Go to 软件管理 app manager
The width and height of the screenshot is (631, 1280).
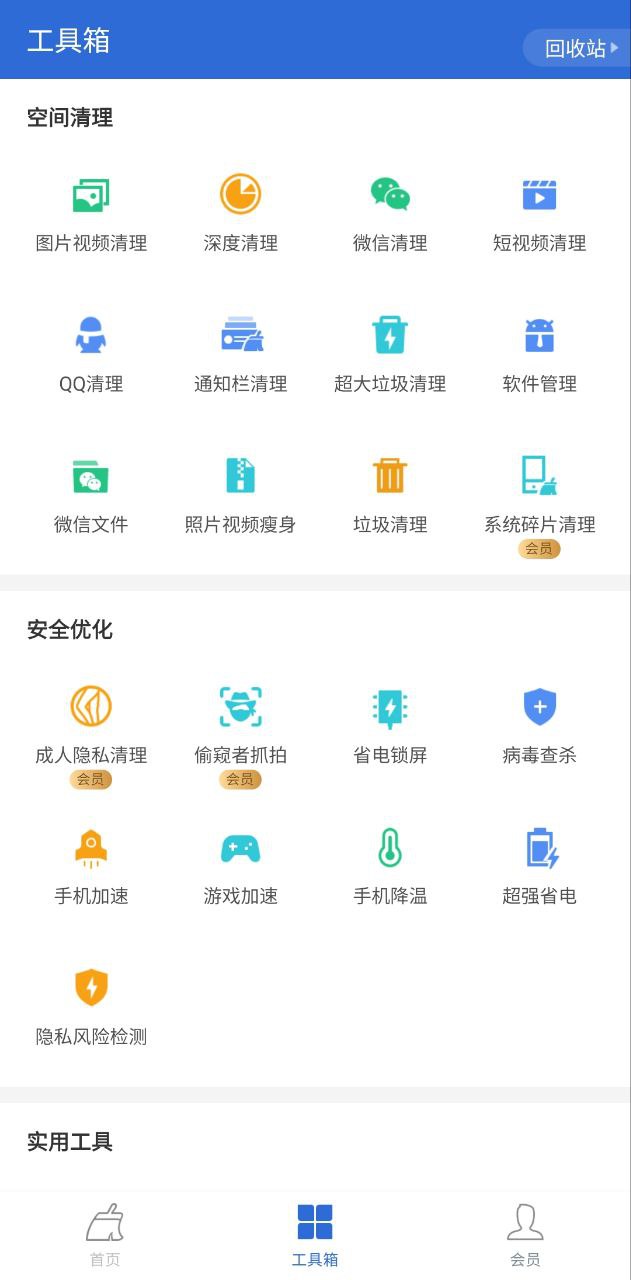540,355
